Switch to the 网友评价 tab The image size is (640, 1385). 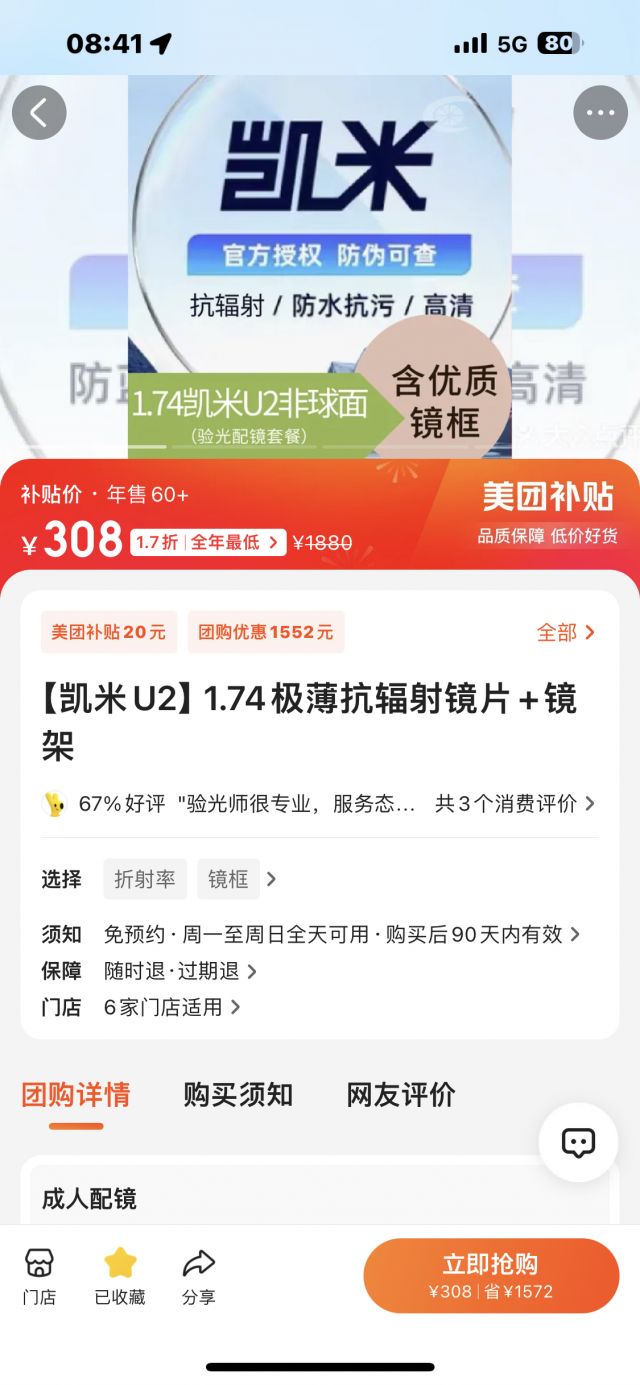pos(401,1095)
